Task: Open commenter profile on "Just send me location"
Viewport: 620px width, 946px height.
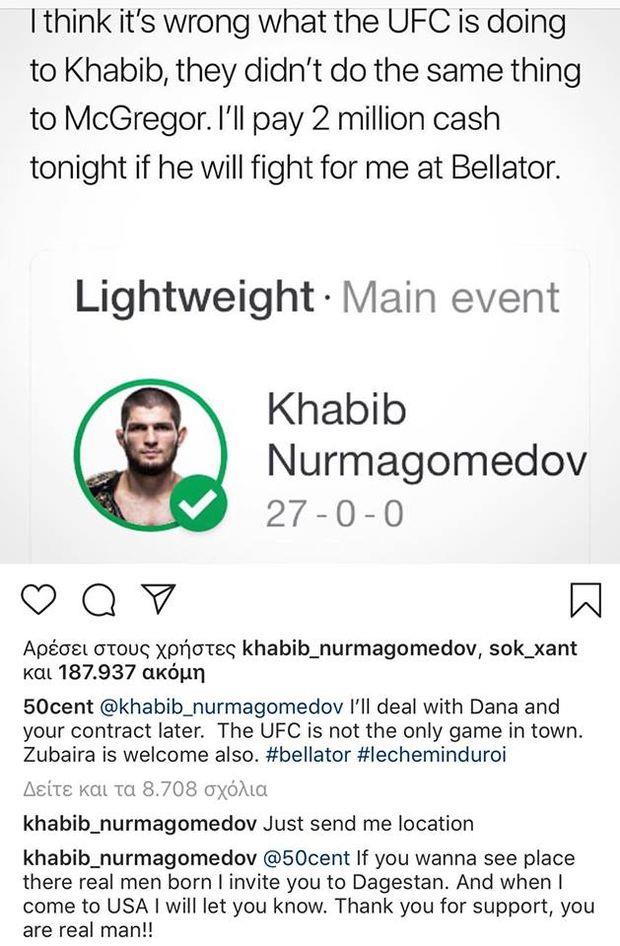Action: (138, 824)
